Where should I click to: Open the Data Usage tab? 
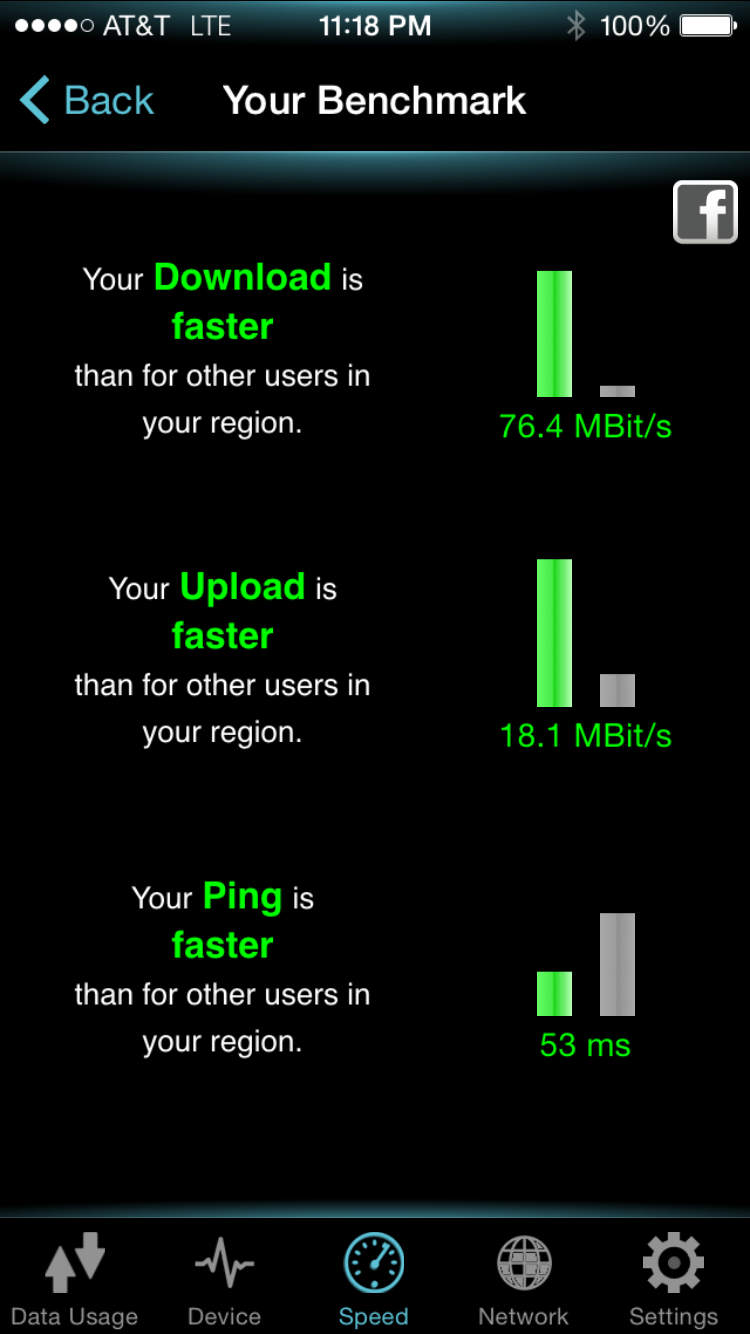75,1279
